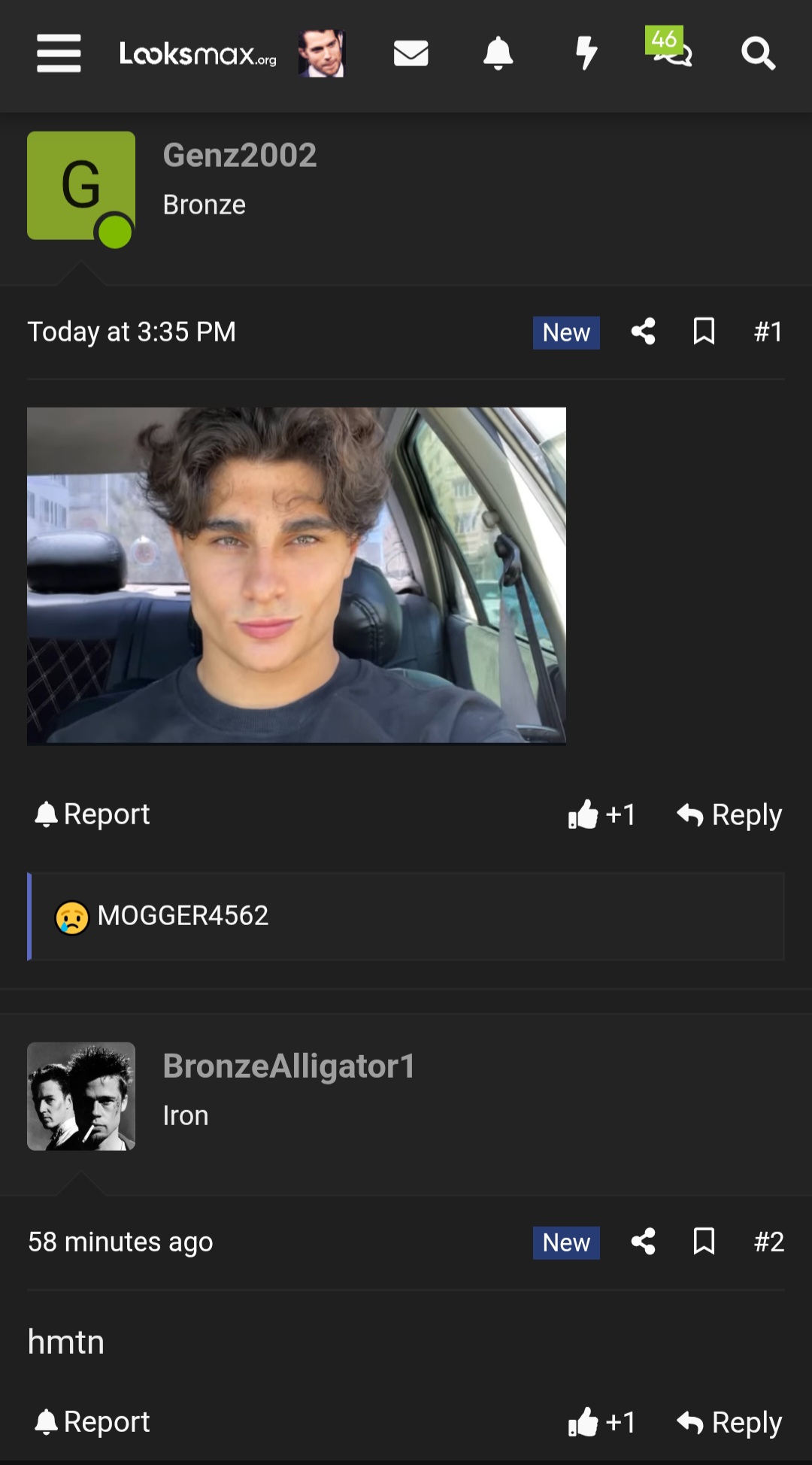Reply to Genz2002's post
Viewport: 812px width, 1465px height.
coord(729,814)
